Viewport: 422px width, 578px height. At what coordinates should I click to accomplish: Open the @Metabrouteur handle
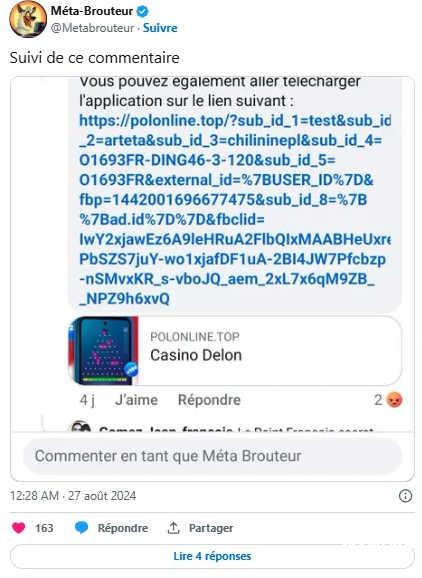pos(92,28)
